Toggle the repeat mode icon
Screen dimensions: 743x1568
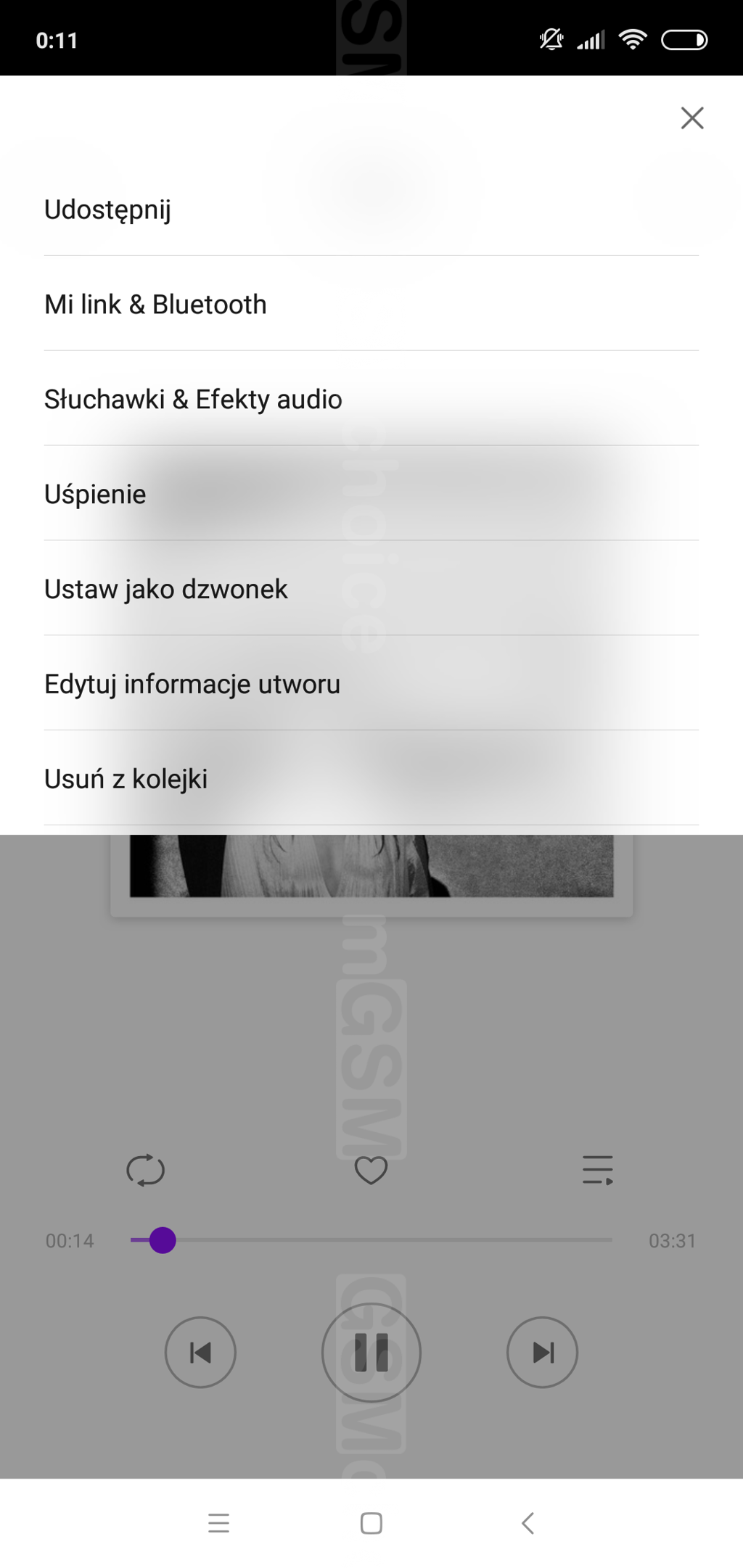[x=146, y=1170]
